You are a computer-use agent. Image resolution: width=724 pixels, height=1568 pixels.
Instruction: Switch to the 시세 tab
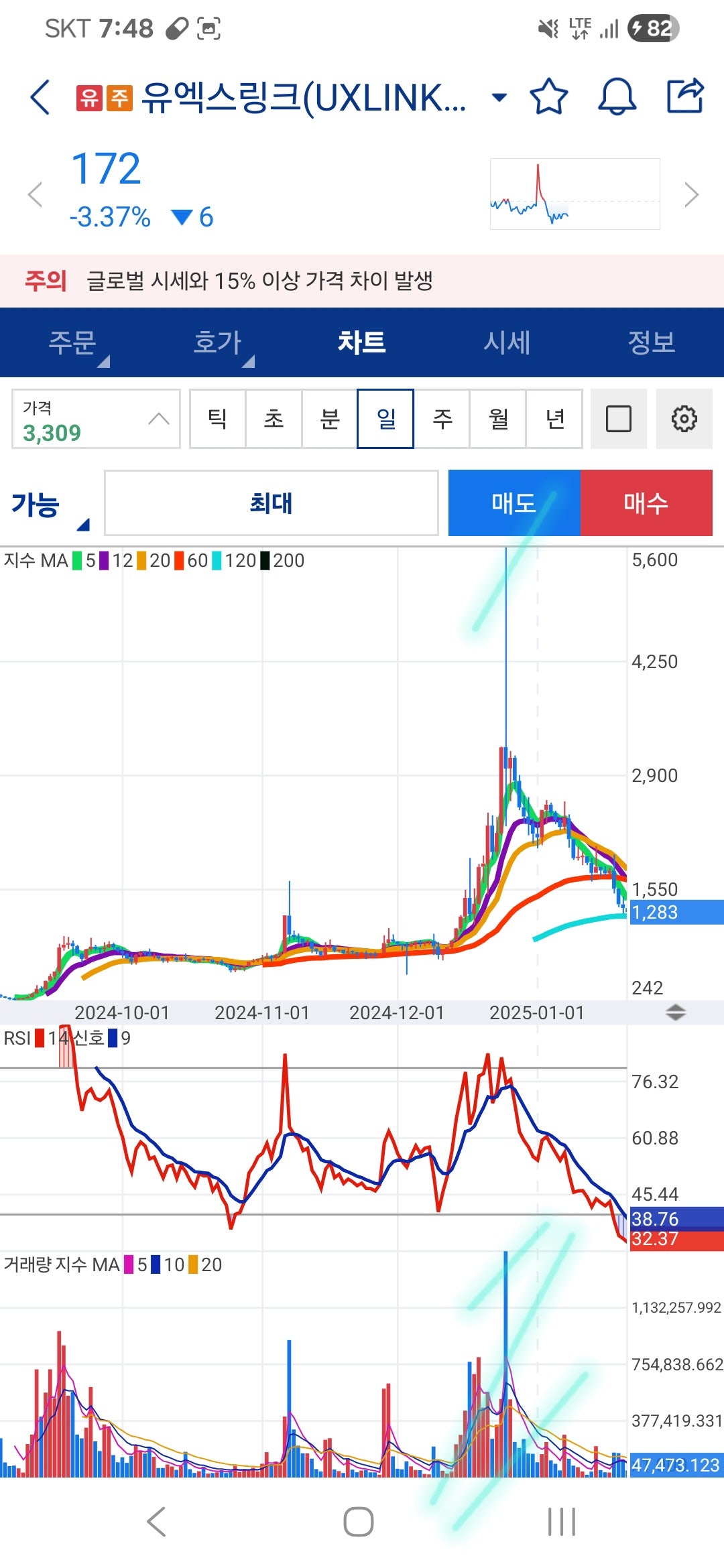(x=507, y=342)
